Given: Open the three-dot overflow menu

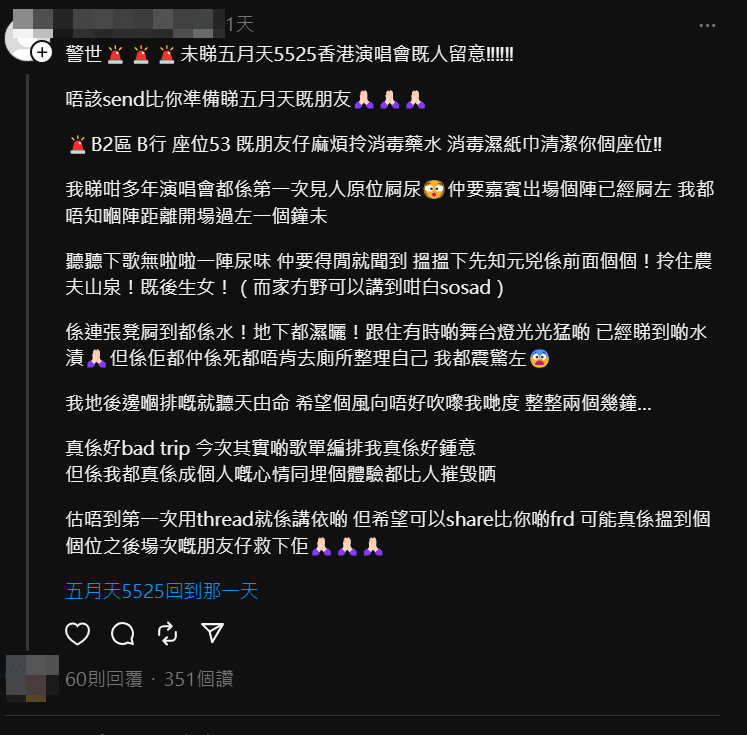Looking at the screenshot, I should pos(706,24).
